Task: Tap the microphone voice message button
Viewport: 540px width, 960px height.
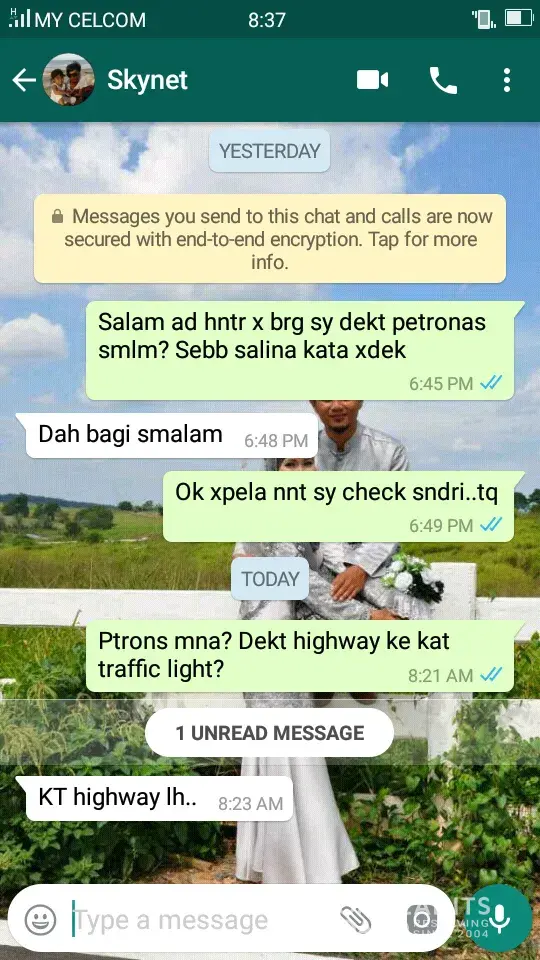Action: (501, 918)
